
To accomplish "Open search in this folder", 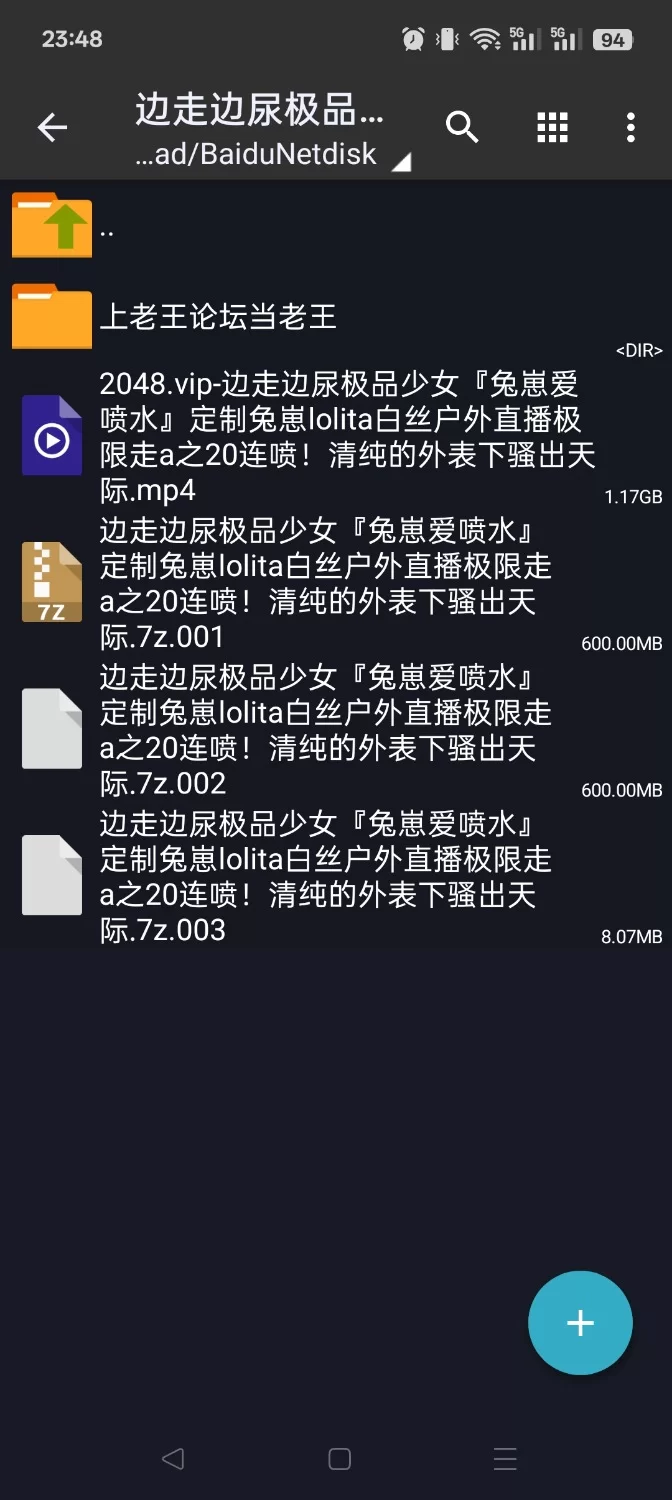I will (x=461, y=127).
